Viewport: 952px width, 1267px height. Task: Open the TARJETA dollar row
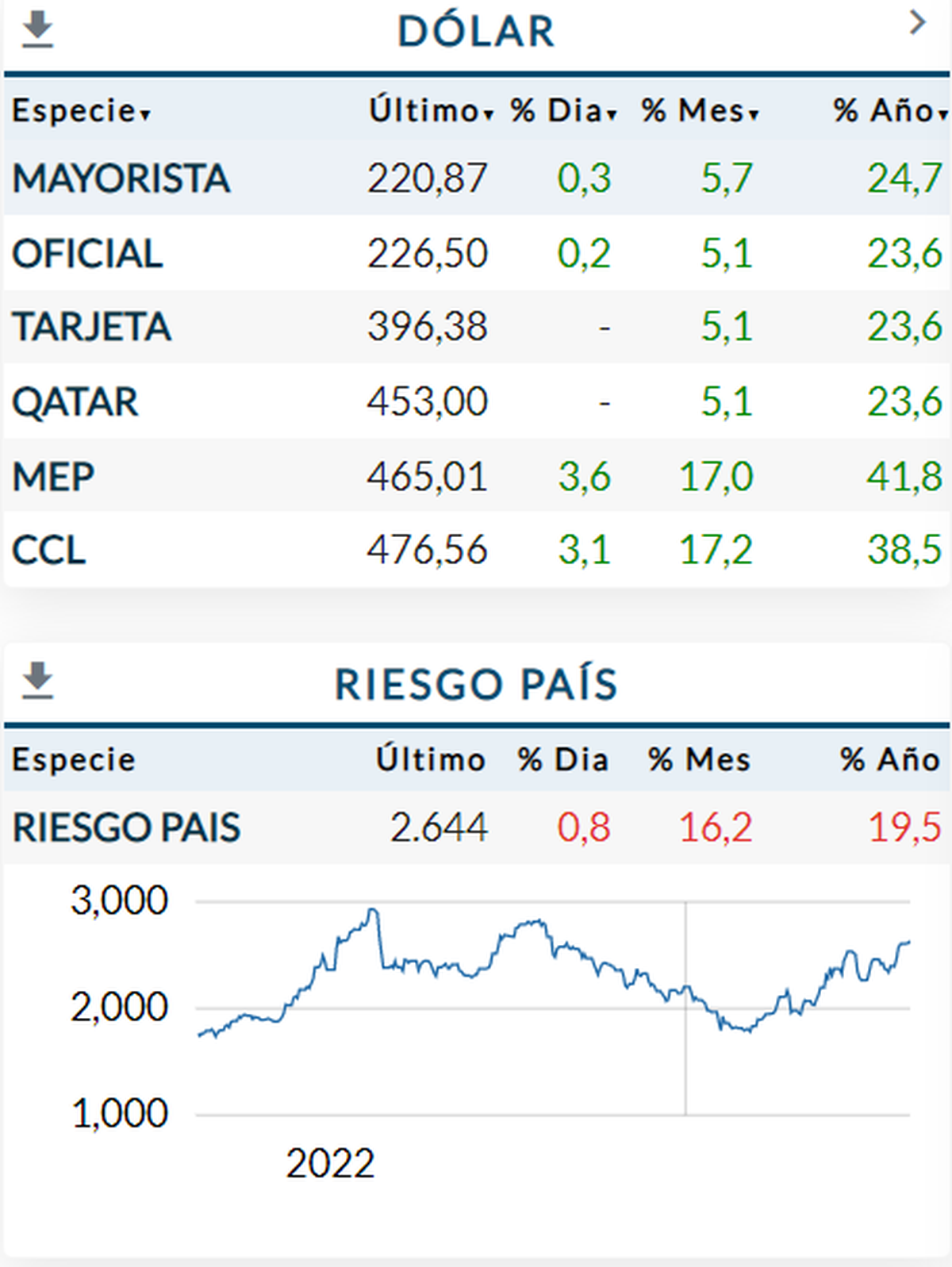click(x=91, y=327)
